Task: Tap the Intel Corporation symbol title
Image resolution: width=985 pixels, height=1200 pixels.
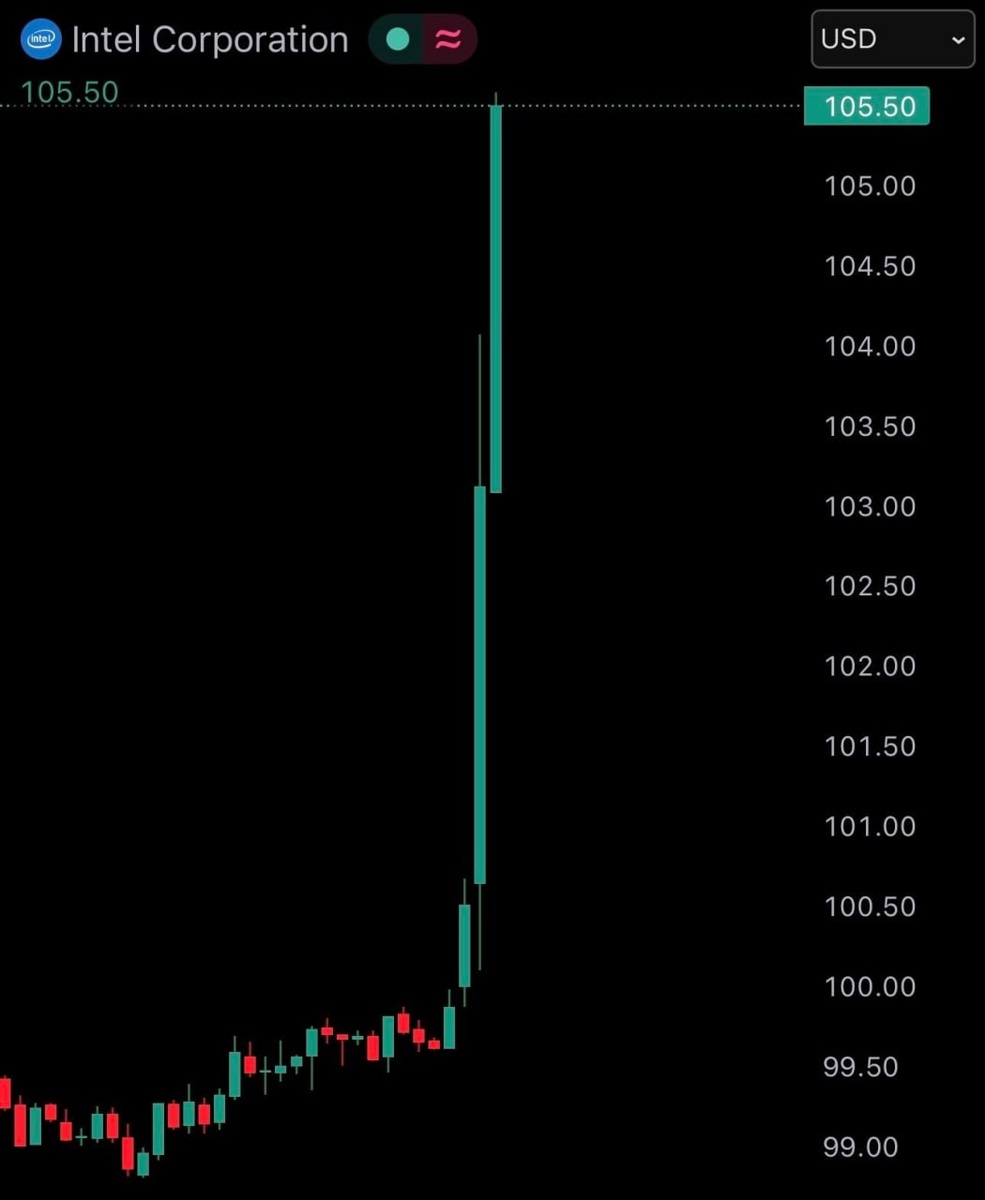Action: tap(210, 40)
